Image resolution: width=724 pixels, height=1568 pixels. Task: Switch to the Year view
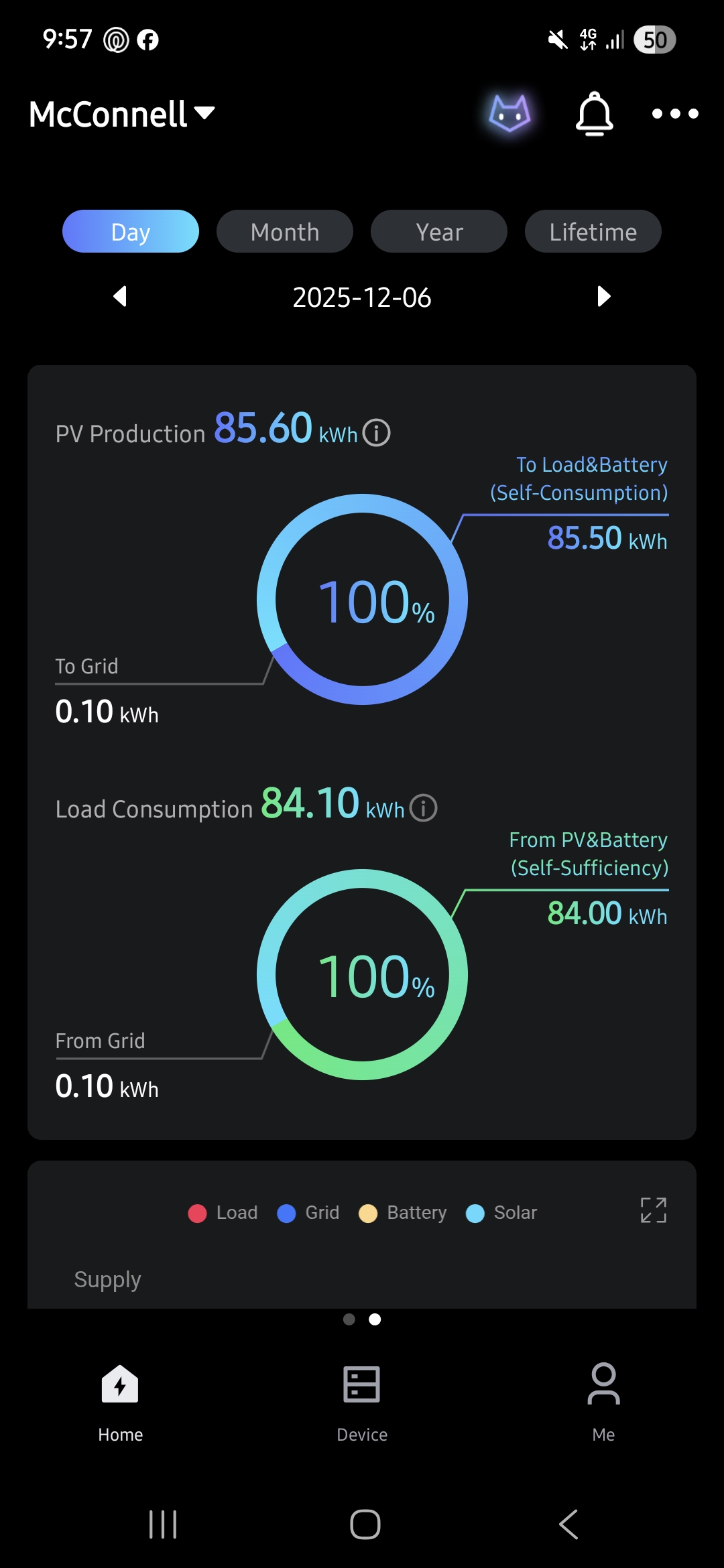click(439, 232)
